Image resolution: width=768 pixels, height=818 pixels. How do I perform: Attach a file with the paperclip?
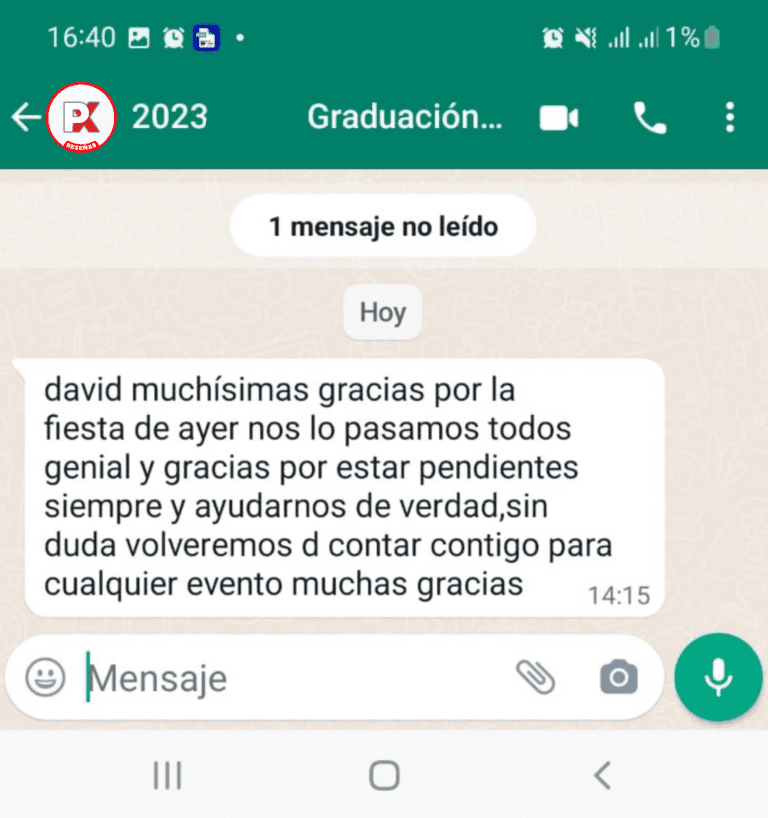point(536,678)
